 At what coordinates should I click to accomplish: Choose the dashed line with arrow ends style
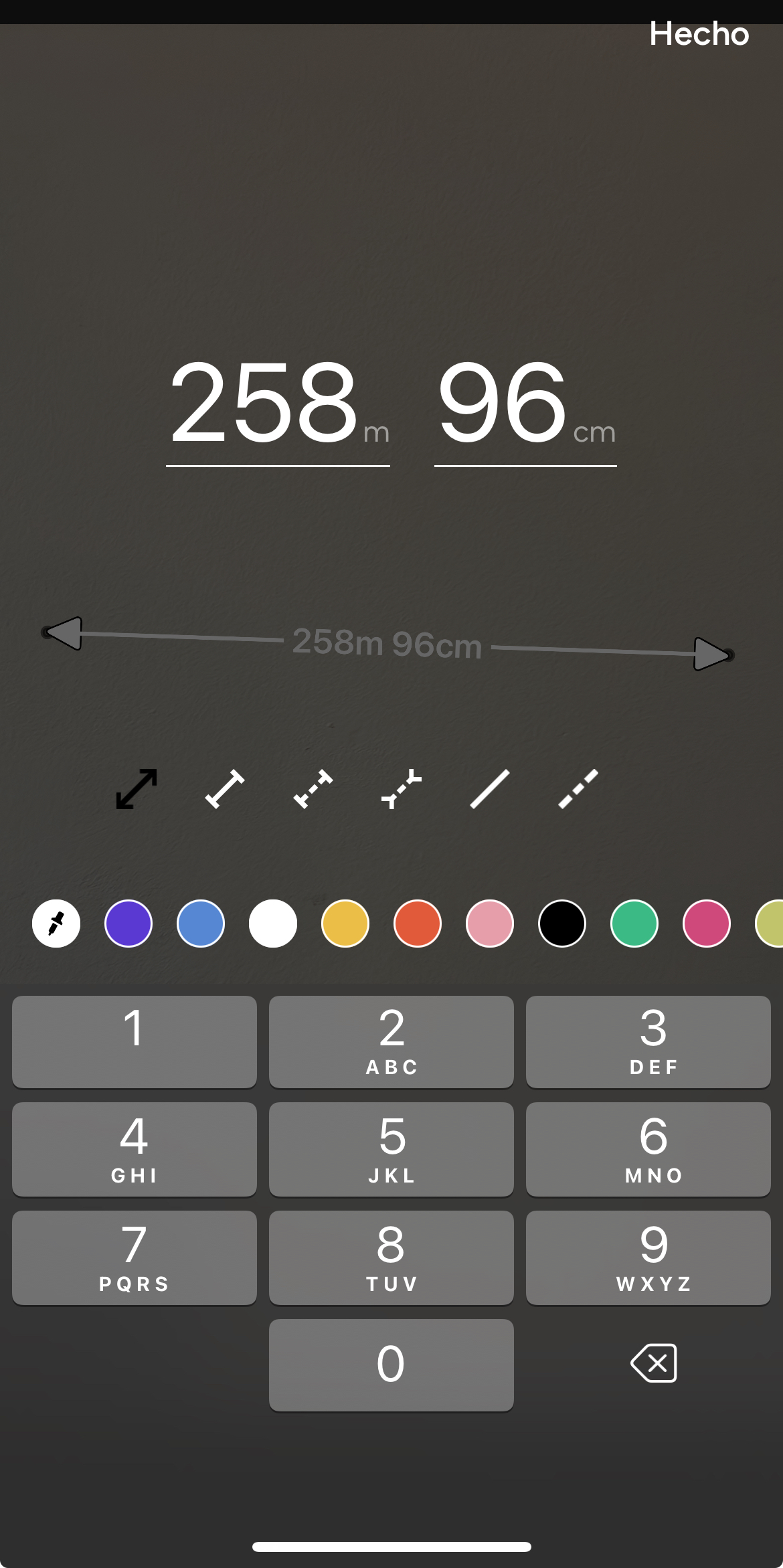point(313,789)
